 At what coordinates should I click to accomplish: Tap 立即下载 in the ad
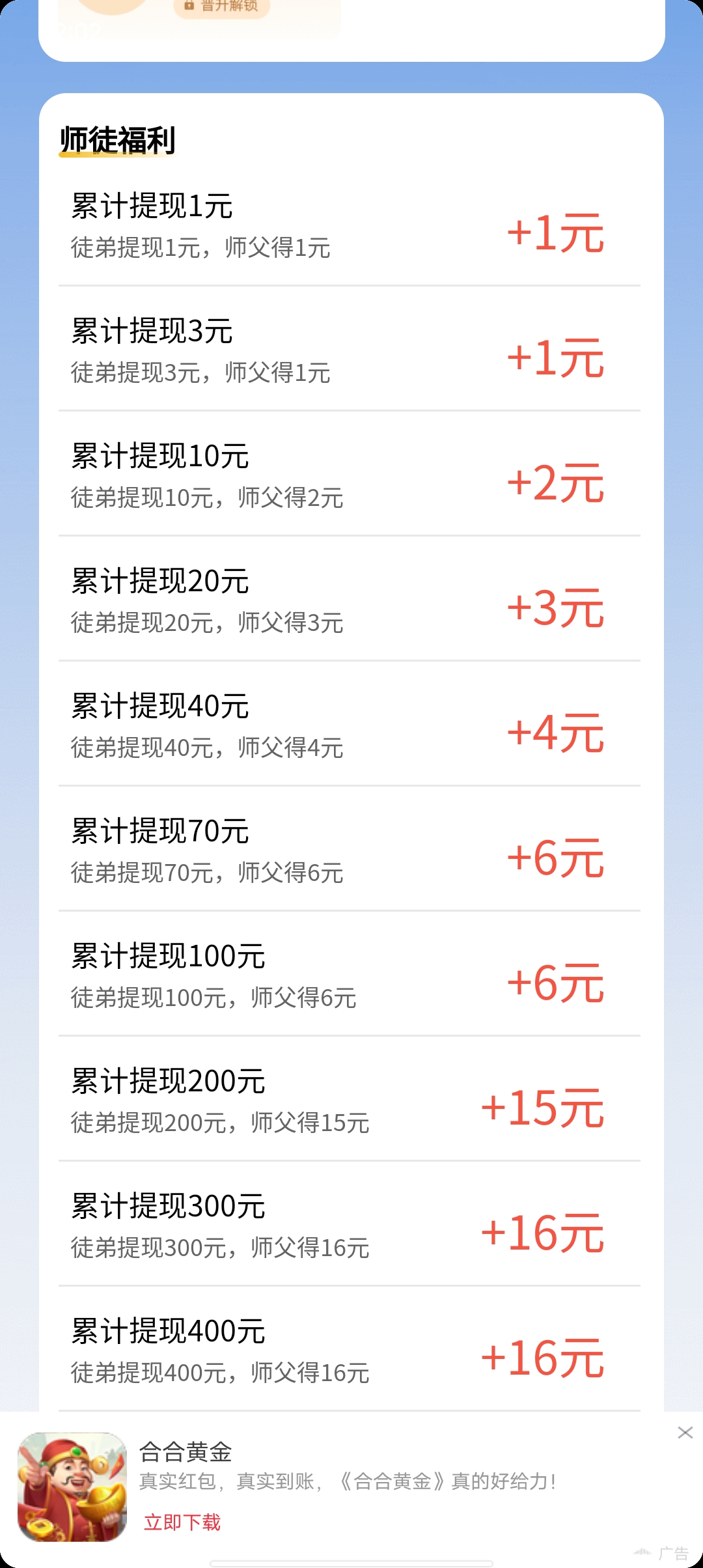coord(182,1522)
